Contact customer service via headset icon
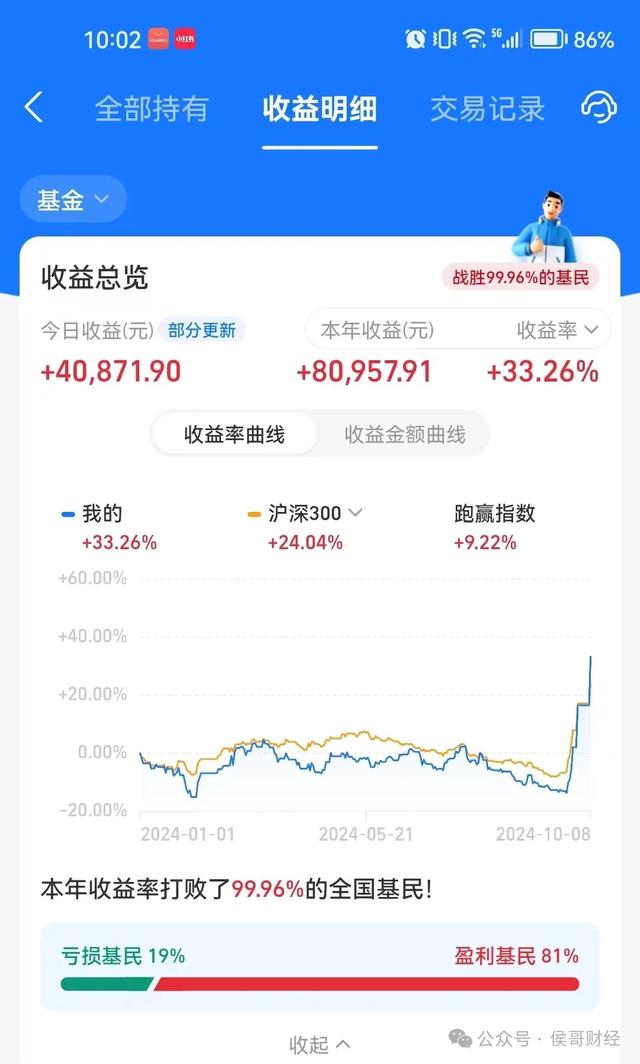Viewport: 640px width, 1064px height. click(x=598, y=108)
